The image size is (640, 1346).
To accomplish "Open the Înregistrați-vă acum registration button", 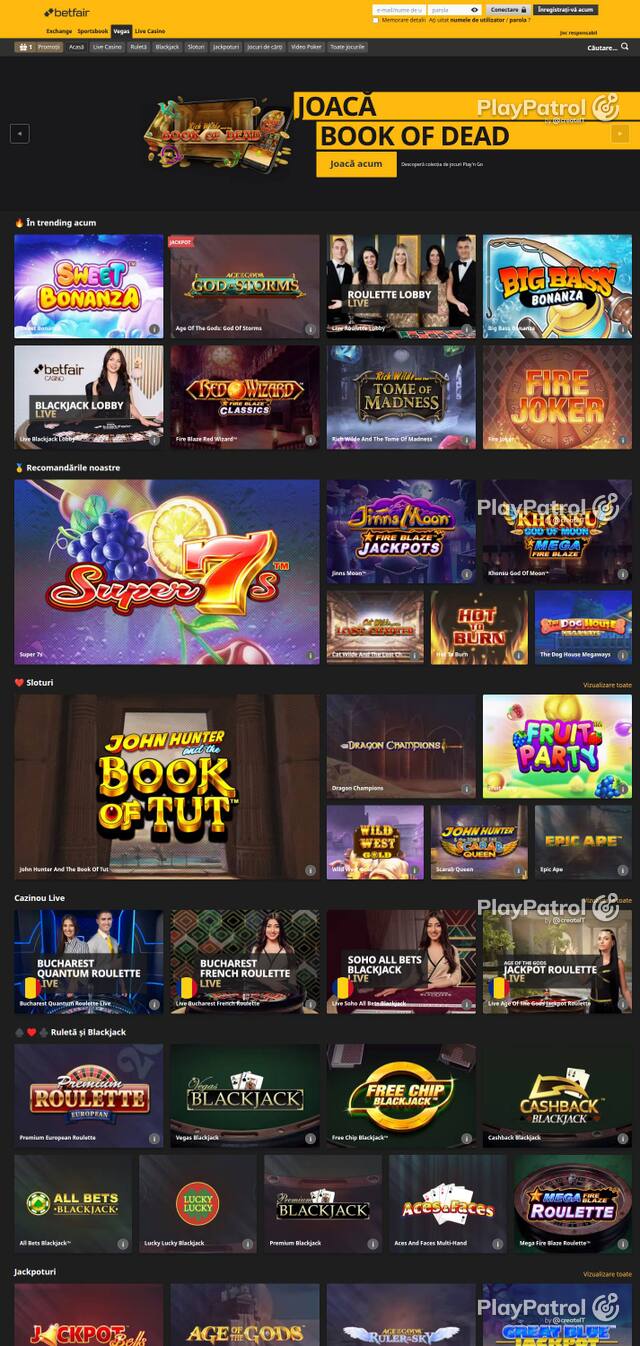I will [x=565, y=9].
